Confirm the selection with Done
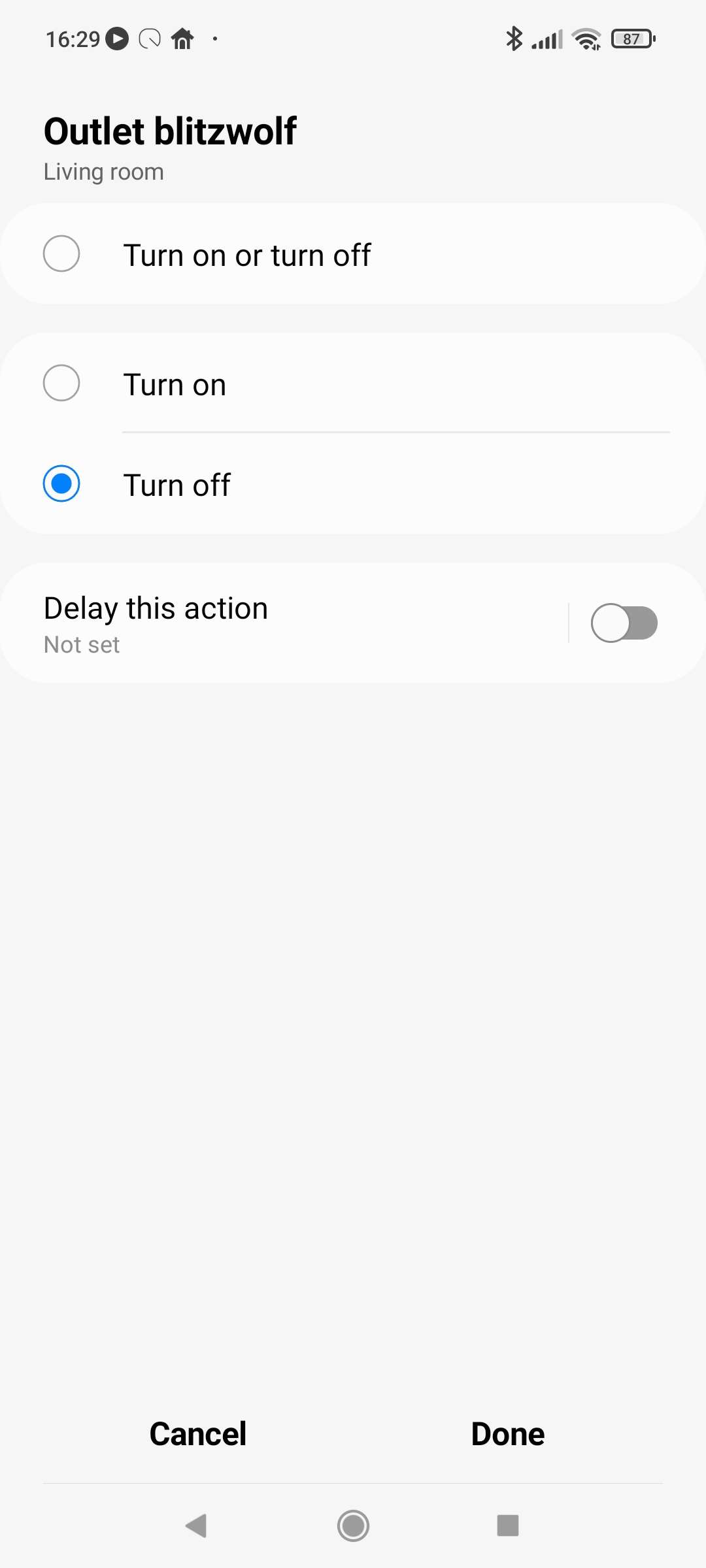 click(x=508, y=1434)
